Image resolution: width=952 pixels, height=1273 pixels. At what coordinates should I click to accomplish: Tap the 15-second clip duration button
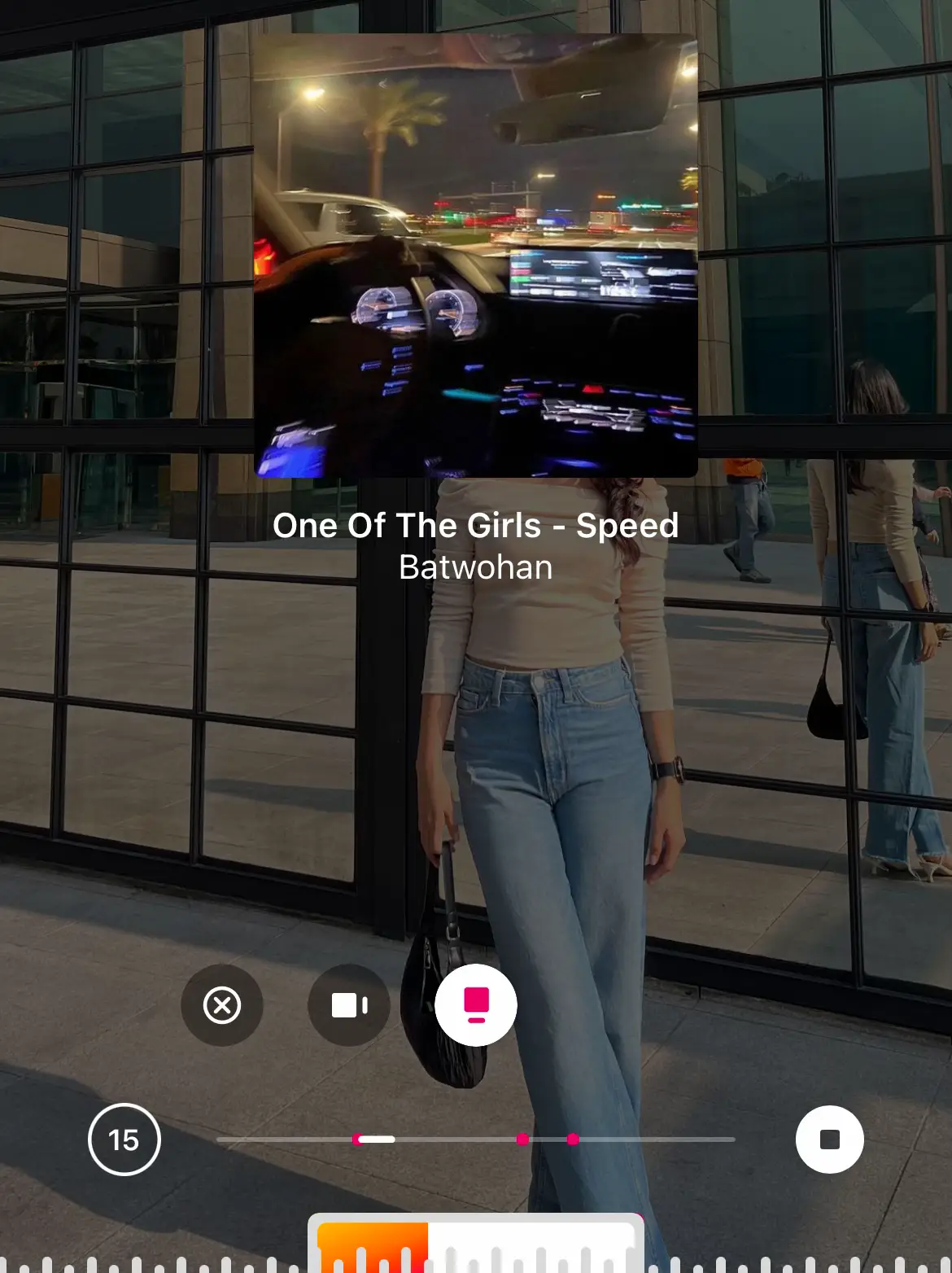tap(124, 1140)
